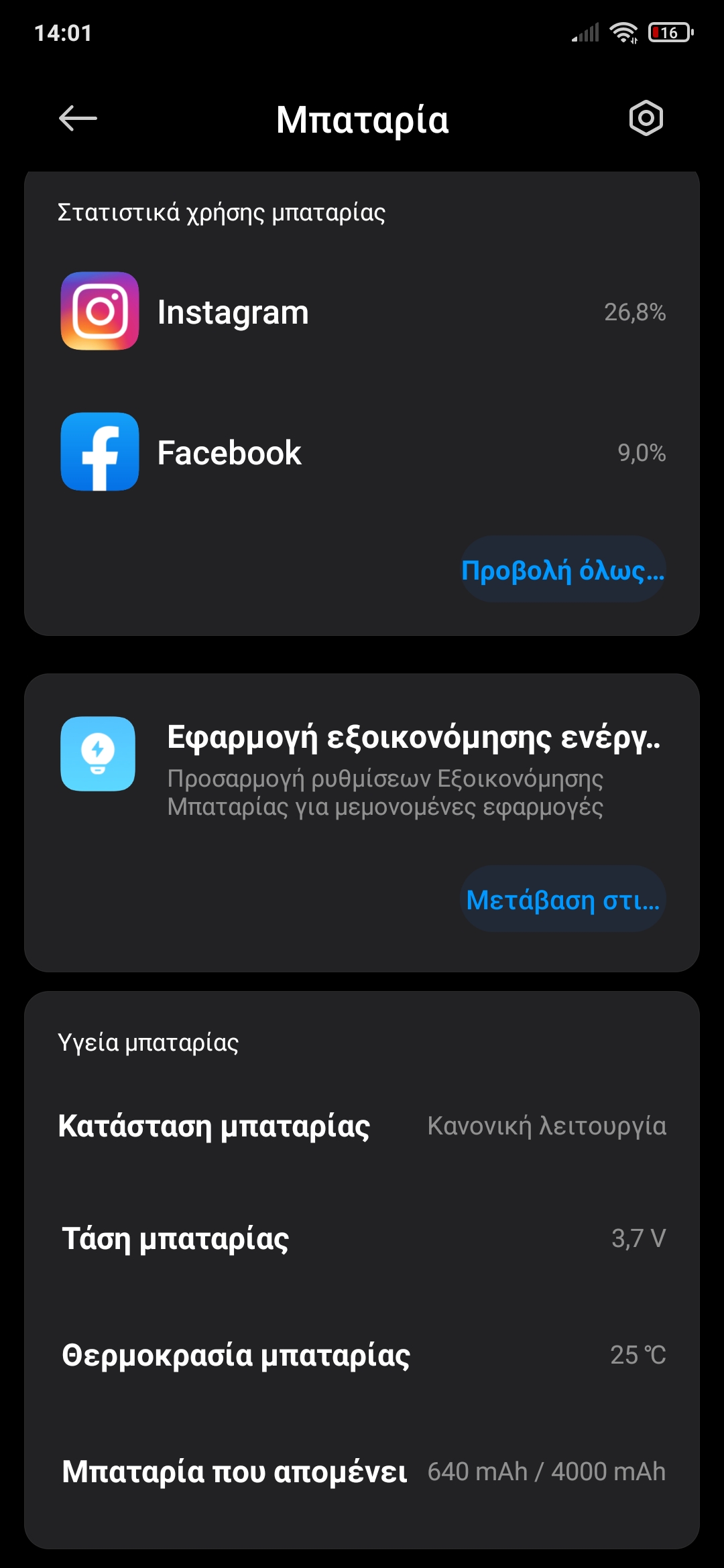The width and height of the screenshot is (724, 1568).
Task: Tap the Προβολή όλως... button
Action: point(562,570)
